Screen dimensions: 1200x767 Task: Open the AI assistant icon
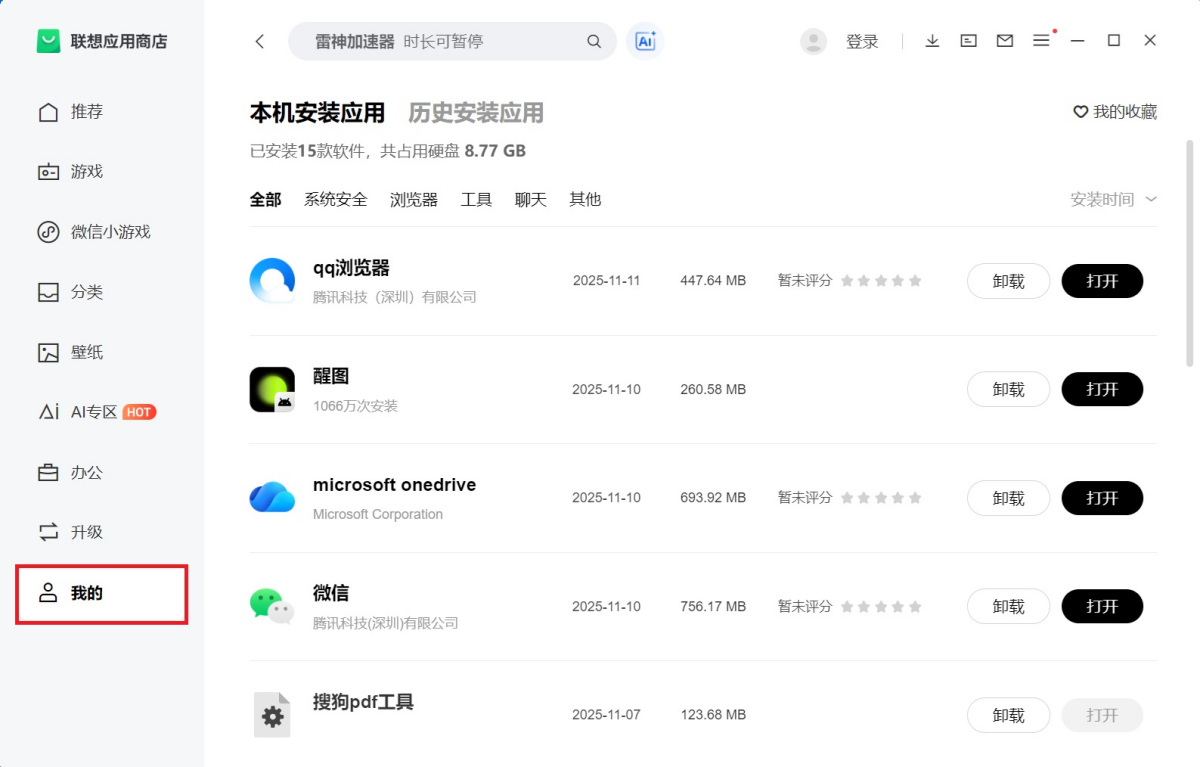click(645, 41)
